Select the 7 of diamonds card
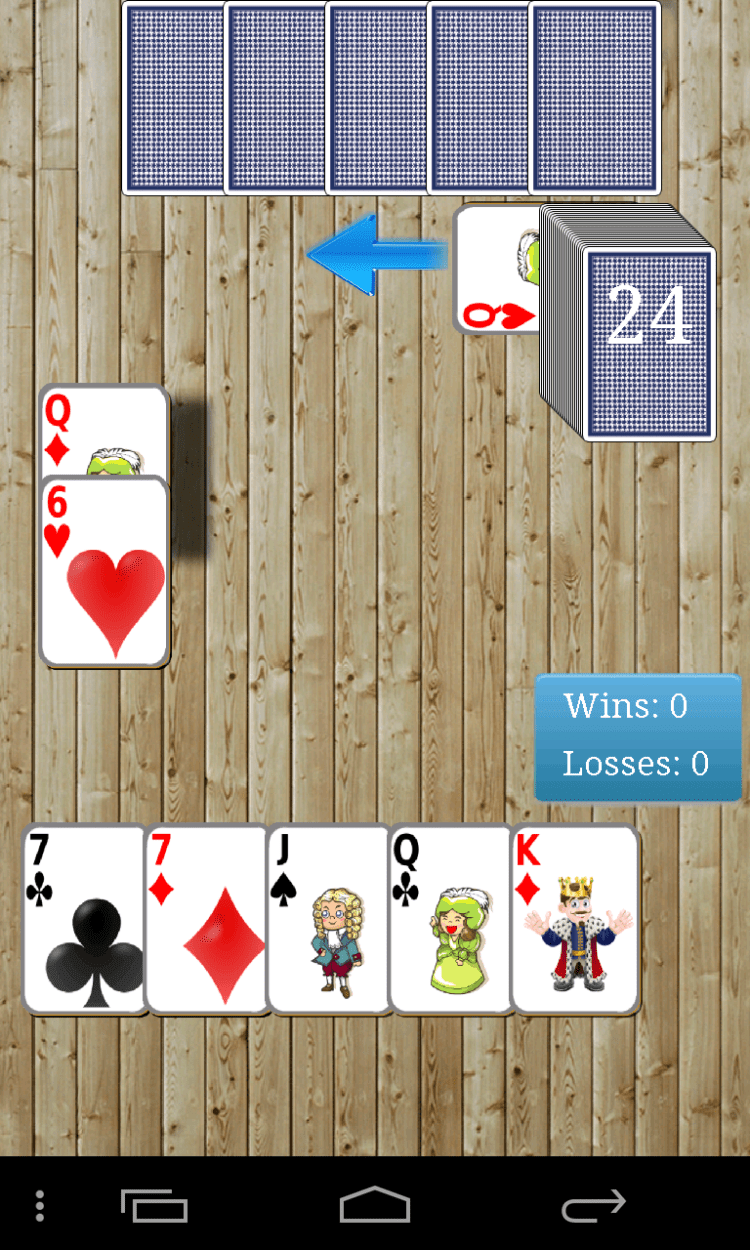750x1250 pixels. click(206, 920)
